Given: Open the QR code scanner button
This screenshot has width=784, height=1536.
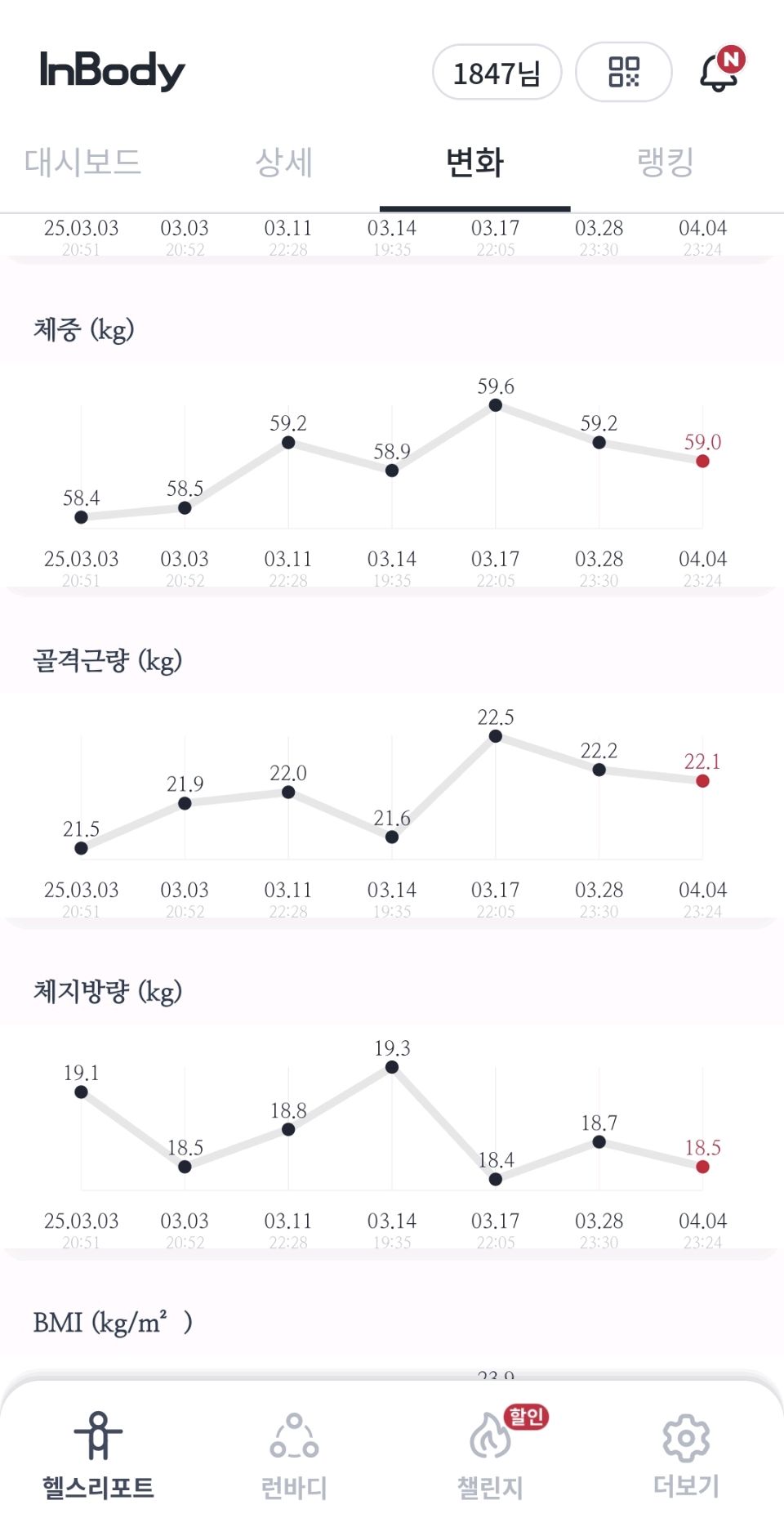Looking at the screenshot, I should [624, 72].
